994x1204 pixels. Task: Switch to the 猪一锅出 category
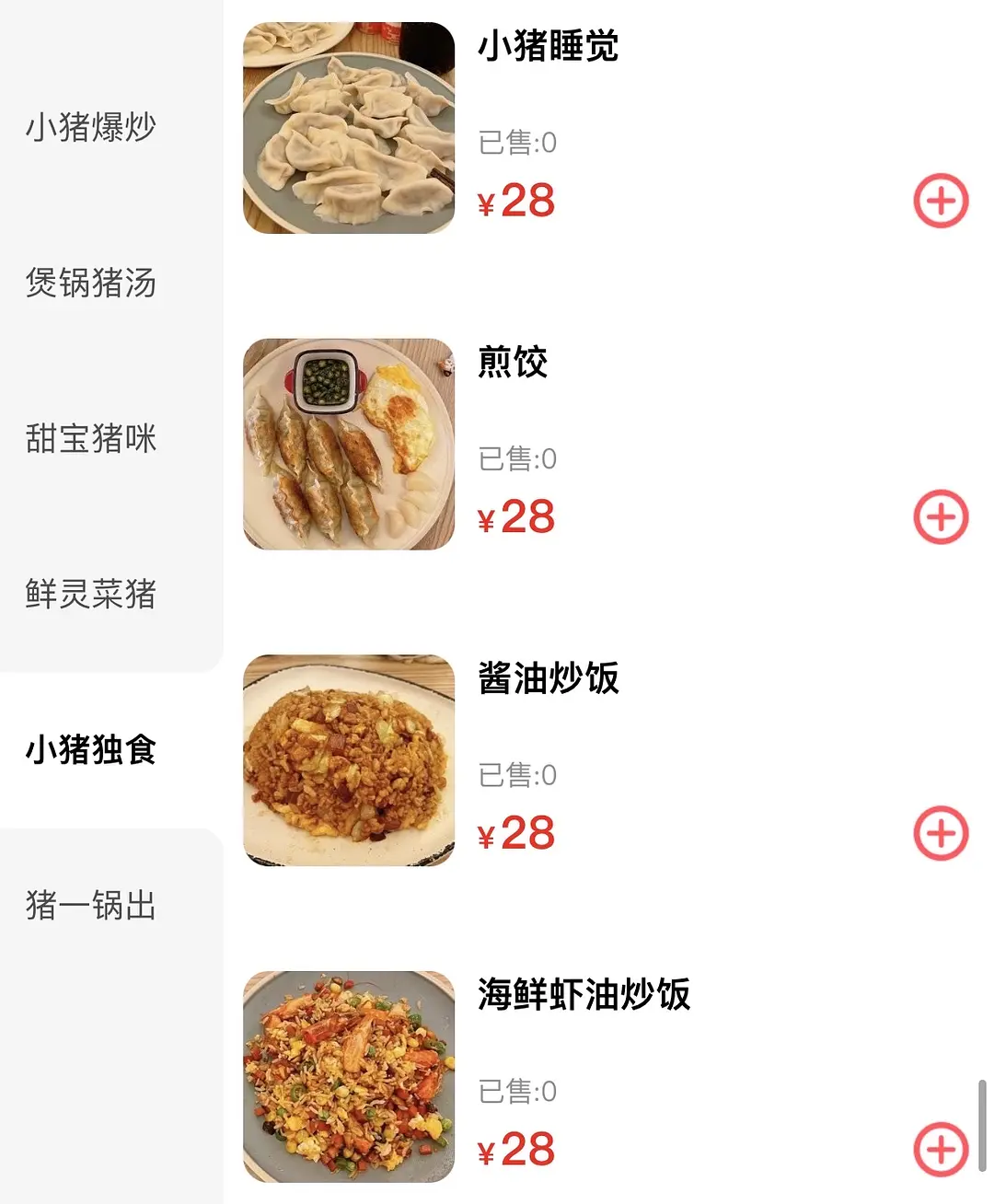(90, 906)
